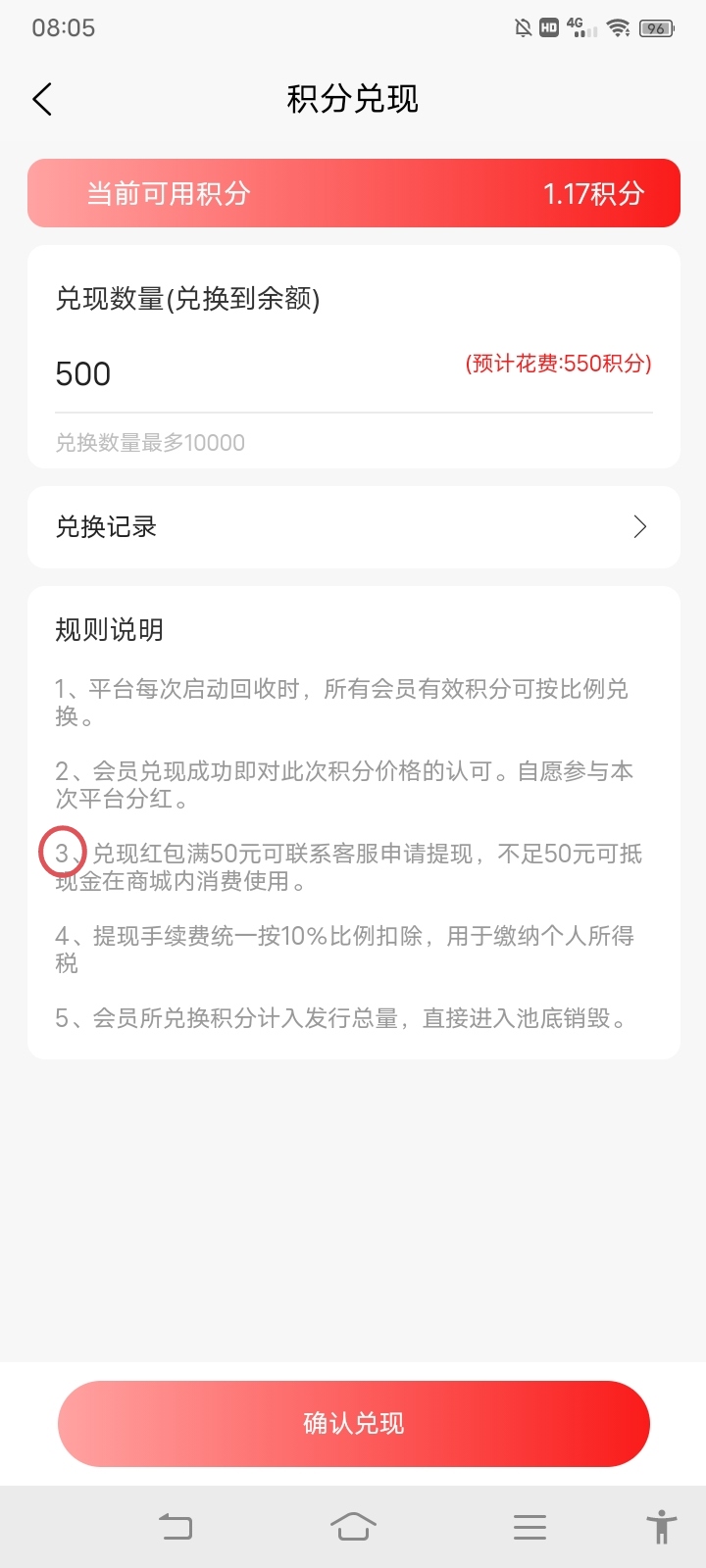Open recent apps from navigation bar
Image resolution: width=706 pixels, height=1568 pixels.
[x=529, y=1527]
